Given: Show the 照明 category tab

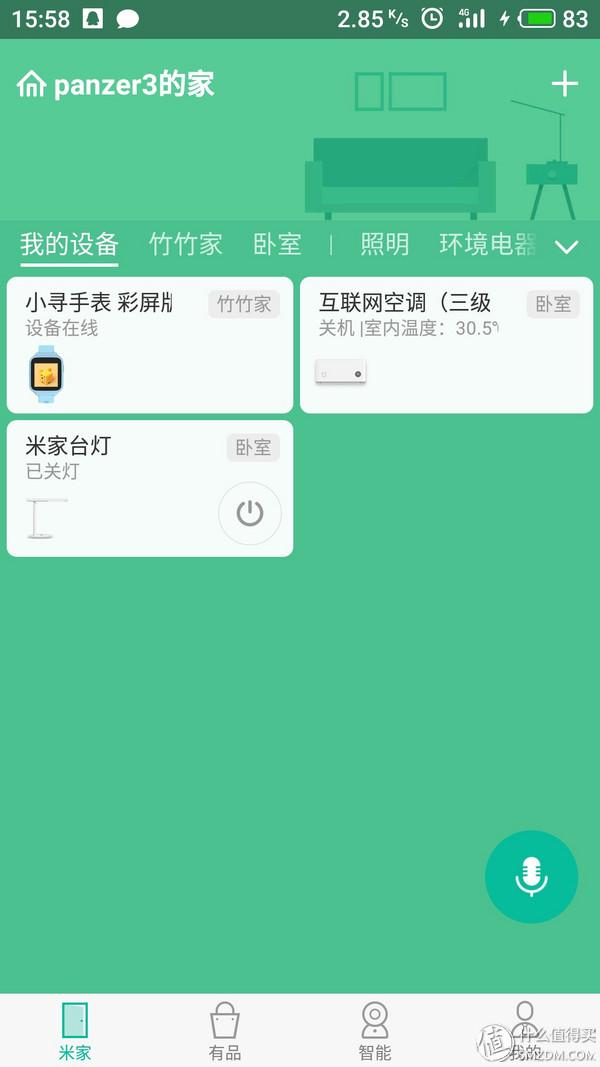Looking at the screenshot, I should pyautogui.click(x=384, y=244).
